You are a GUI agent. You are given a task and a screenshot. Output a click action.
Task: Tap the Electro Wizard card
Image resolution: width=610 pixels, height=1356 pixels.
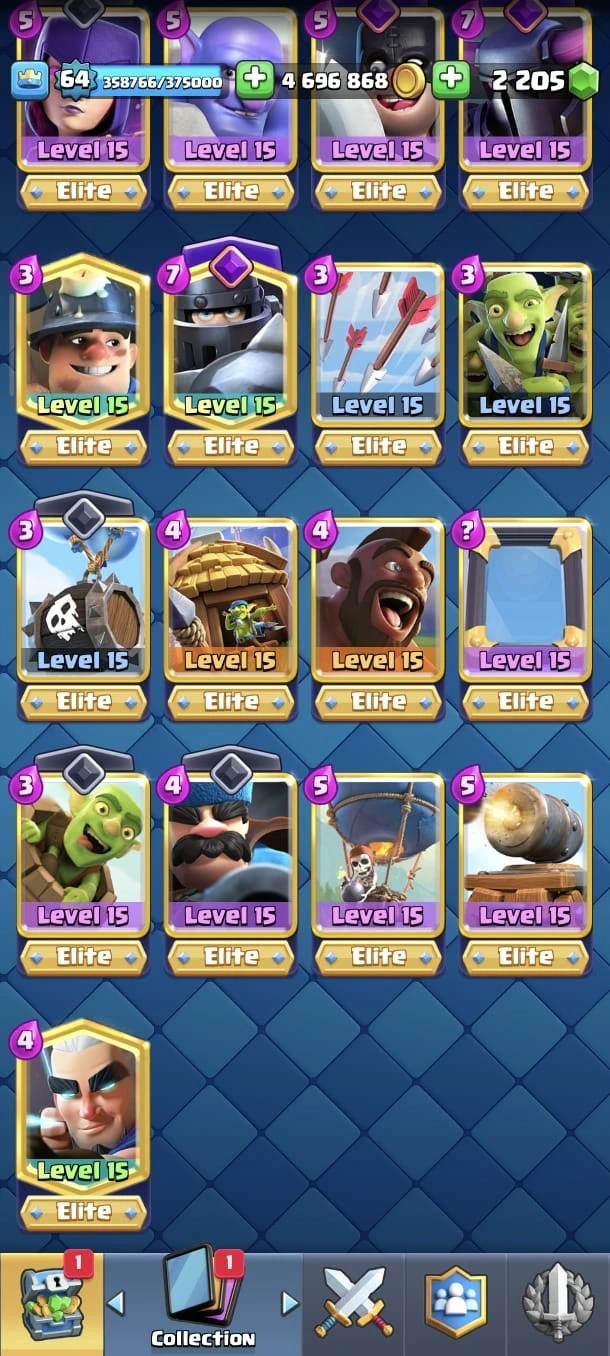click(x=83, y=1105)
